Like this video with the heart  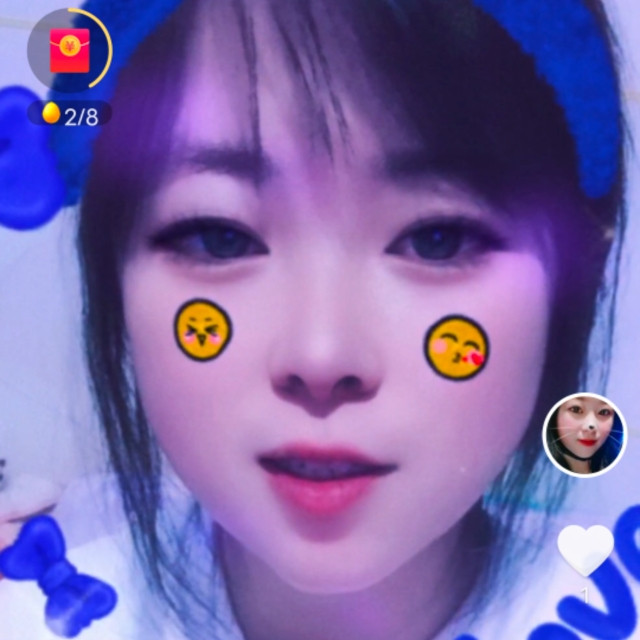[x=585, y=550]
